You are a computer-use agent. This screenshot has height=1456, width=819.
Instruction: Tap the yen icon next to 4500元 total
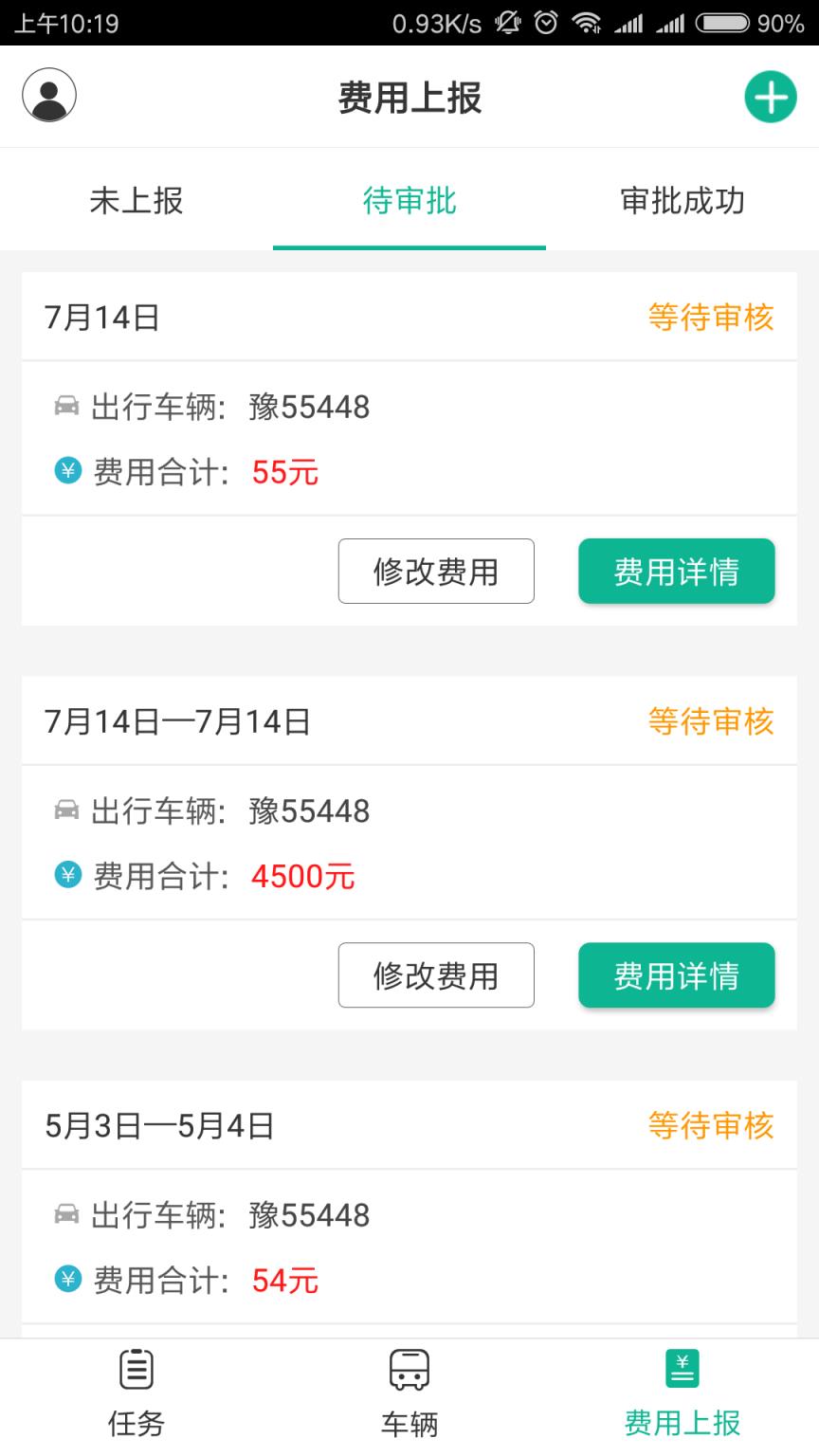click(x=66, y=876)
